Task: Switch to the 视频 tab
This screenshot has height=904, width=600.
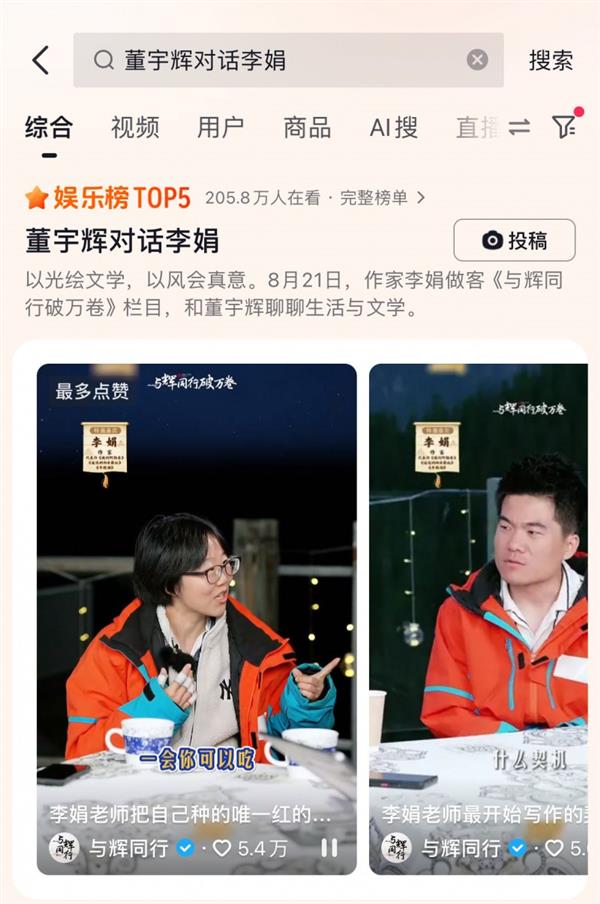Action: click(135, 127)
